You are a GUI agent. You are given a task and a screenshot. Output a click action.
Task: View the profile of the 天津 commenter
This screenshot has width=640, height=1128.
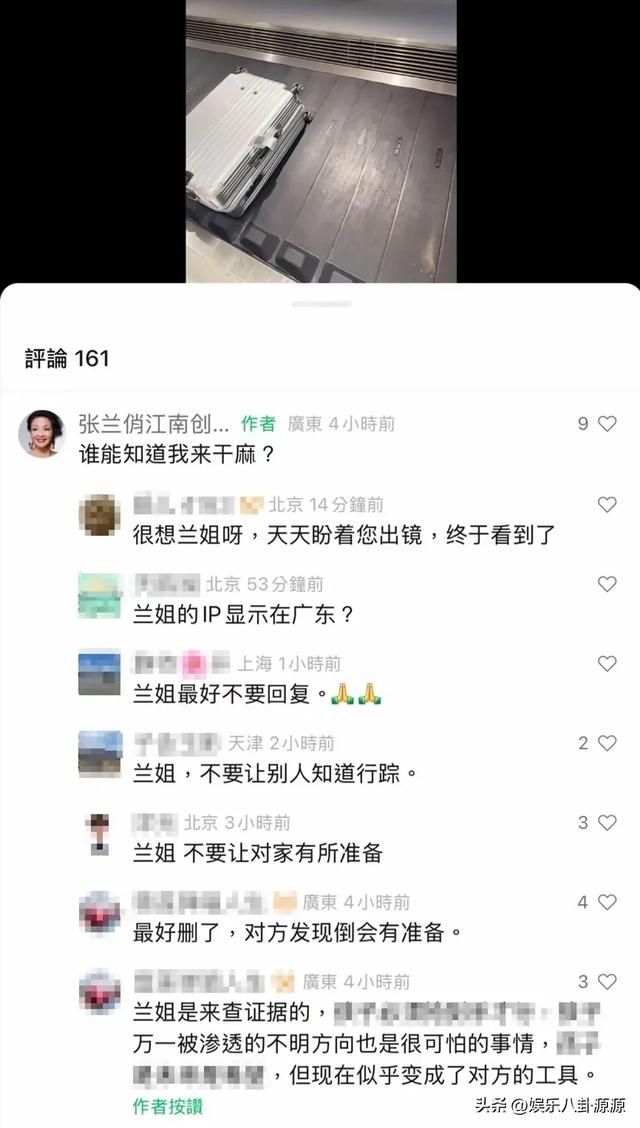[x=99, y=753]
